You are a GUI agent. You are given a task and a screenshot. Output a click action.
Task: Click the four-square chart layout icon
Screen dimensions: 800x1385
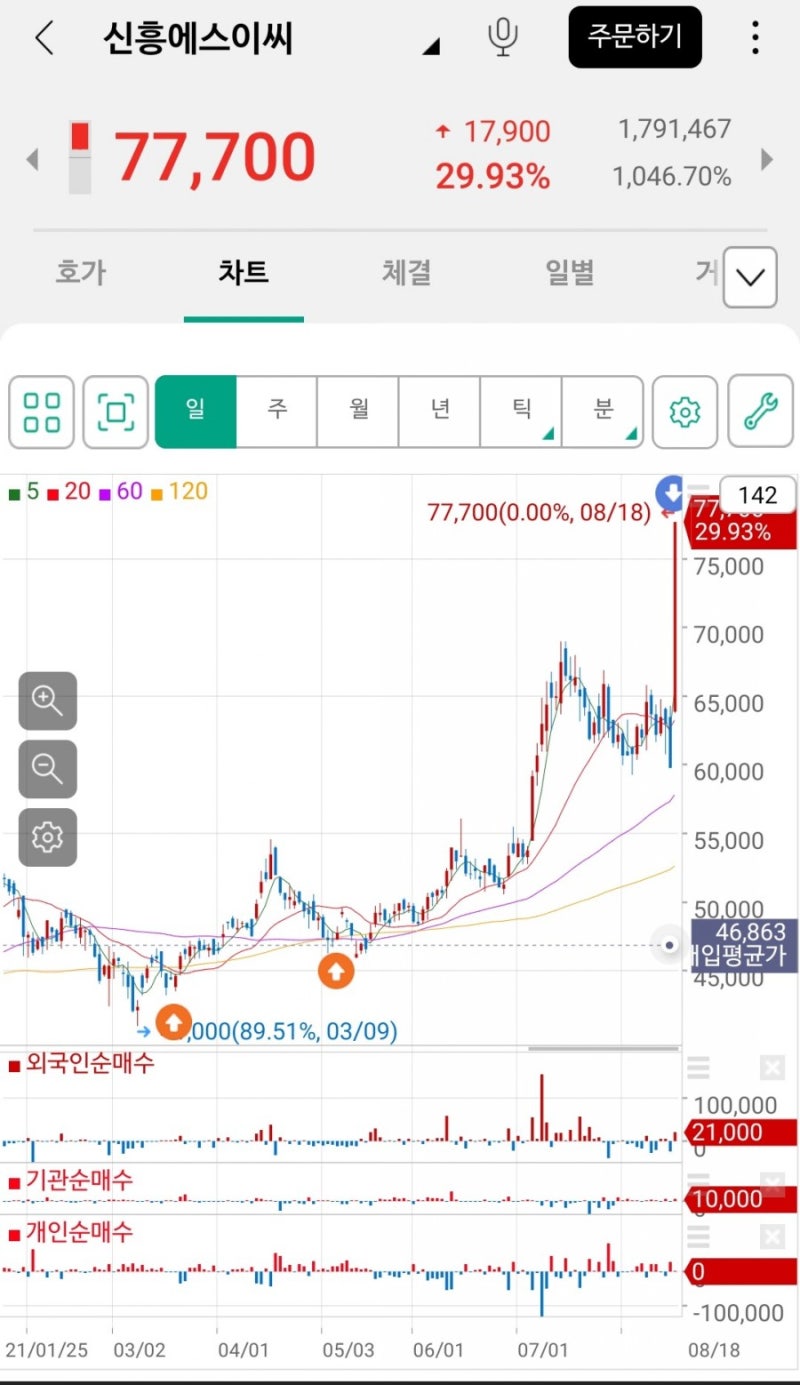41,411
